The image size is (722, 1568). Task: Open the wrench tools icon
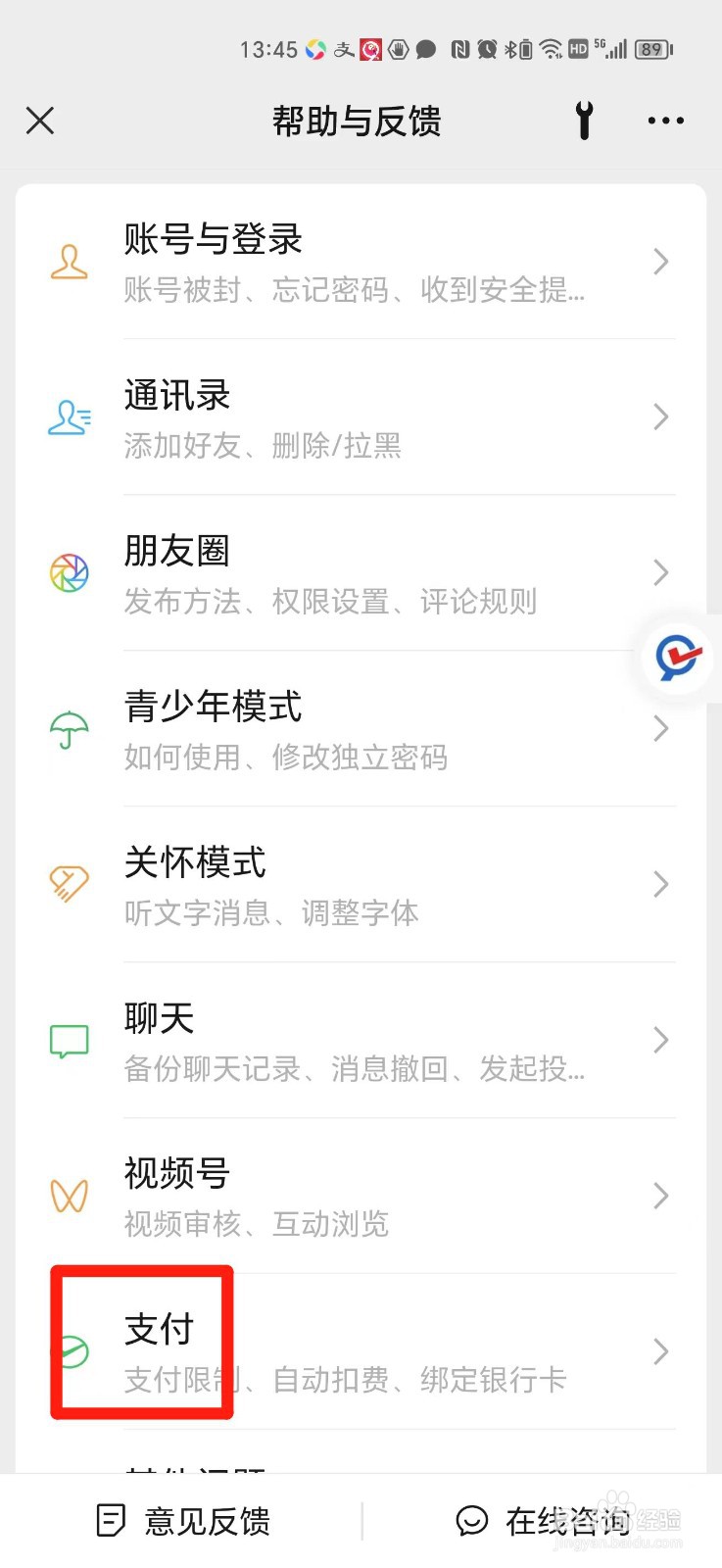[584, 121]
